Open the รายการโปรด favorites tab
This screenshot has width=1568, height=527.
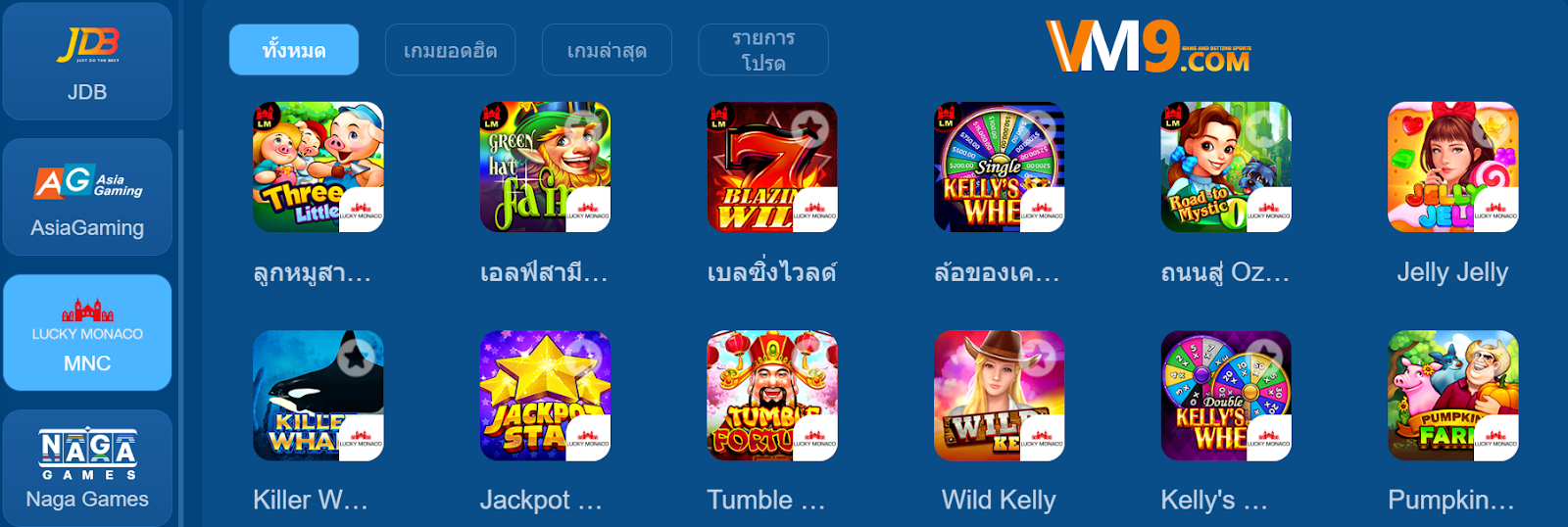(762, 50)
